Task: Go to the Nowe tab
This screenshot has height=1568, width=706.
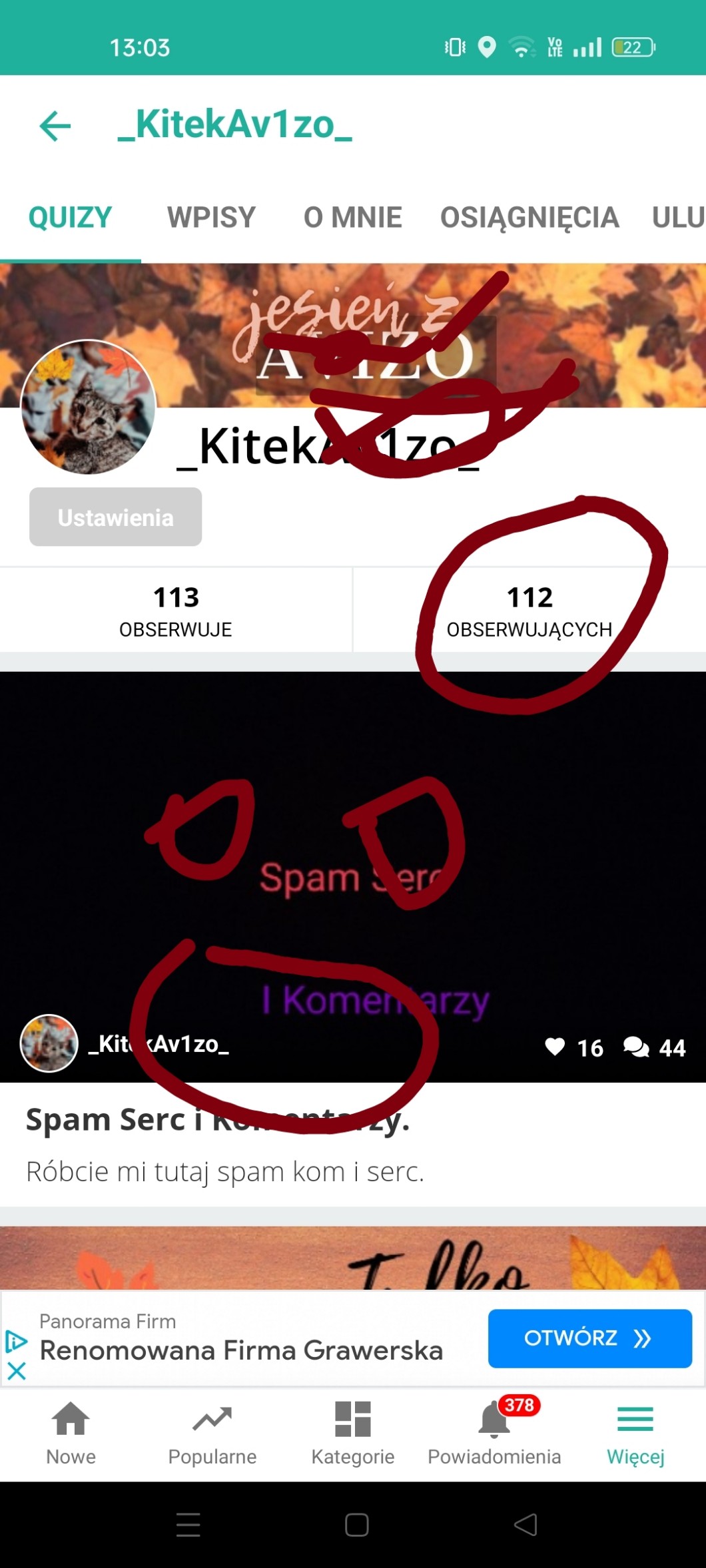Action: pos(71,1432)
